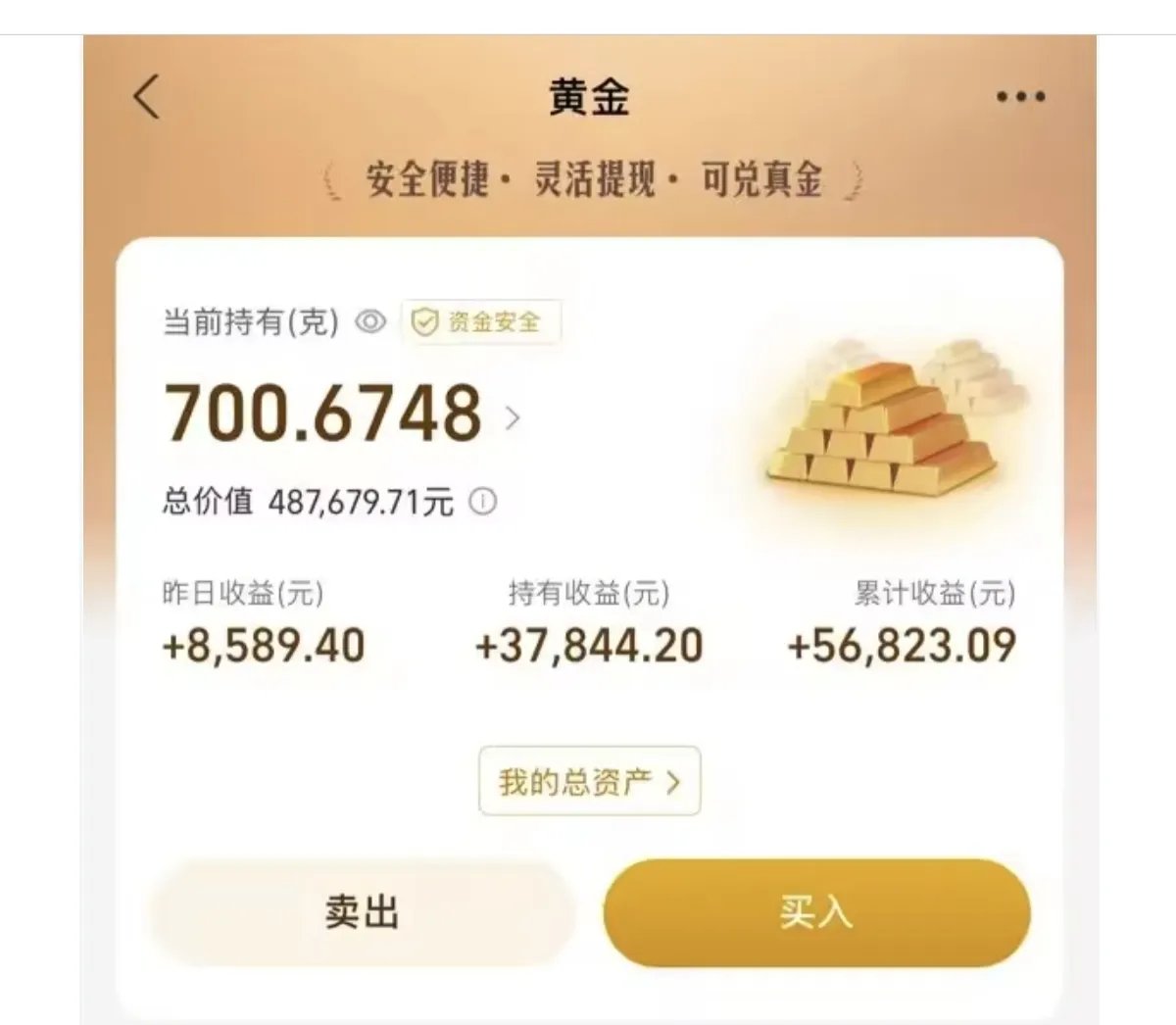Expand holding details next to 700.6748
The width and height of the screenshot is (1176, 1025).
tap(513, 418)
